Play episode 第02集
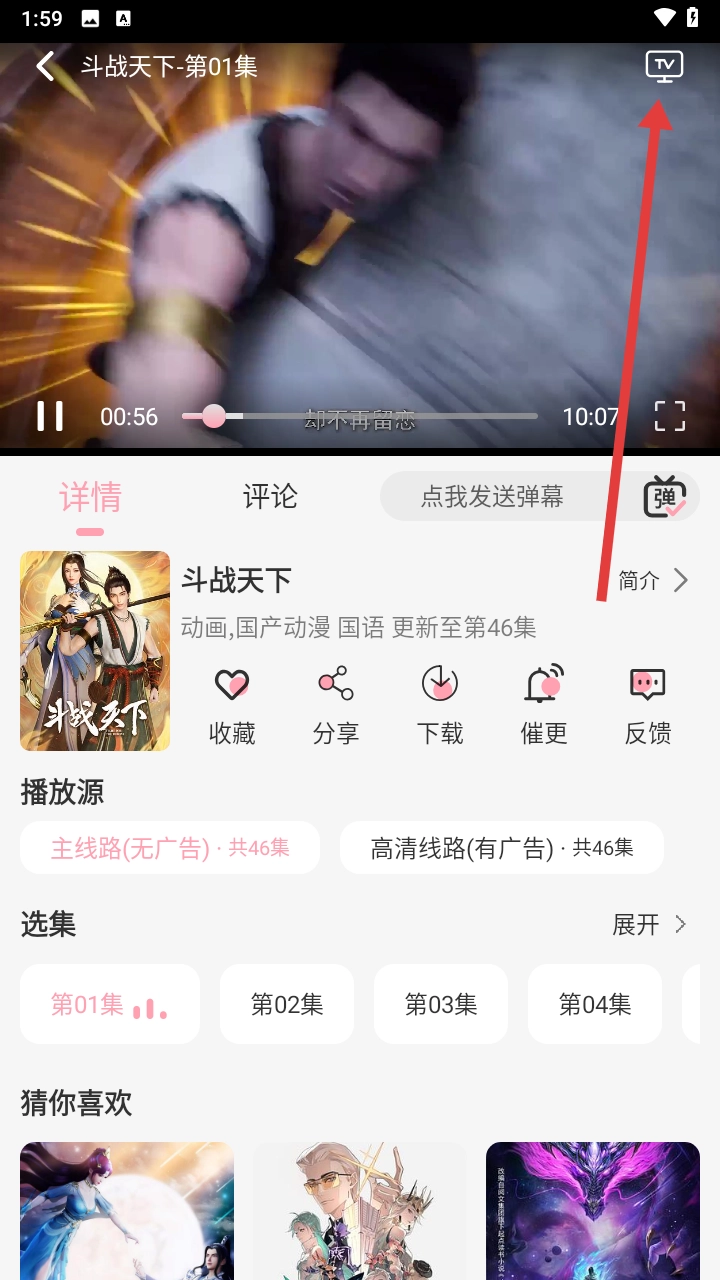This screenshot has width=720, height=1280. [287, 1004]
